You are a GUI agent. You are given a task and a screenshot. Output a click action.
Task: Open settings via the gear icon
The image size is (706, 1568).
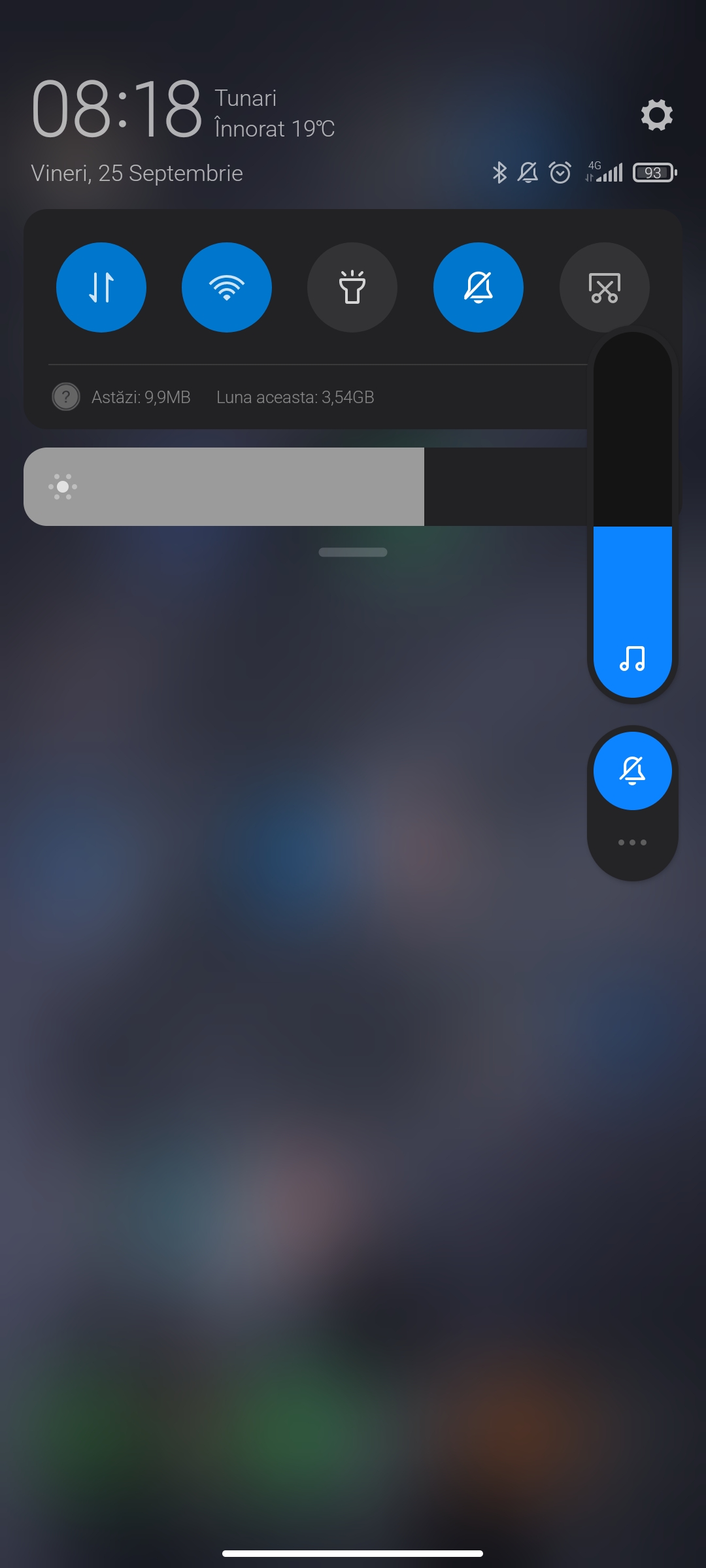click(656, 115)
